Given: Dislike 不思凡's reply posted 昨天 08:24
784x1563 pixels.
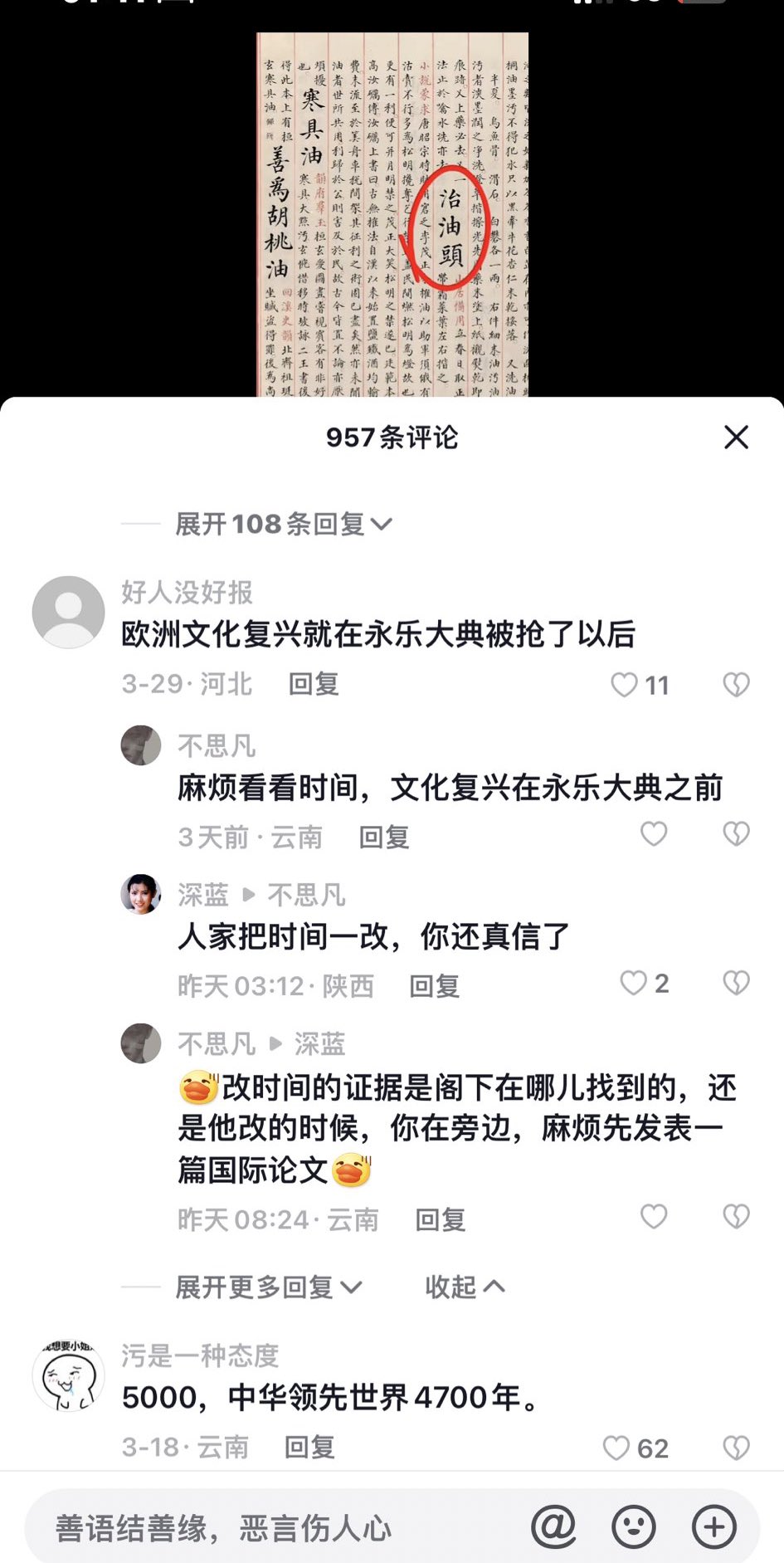Looking at the screenshot, I should pyautogui.click(x=736, y=1217).
